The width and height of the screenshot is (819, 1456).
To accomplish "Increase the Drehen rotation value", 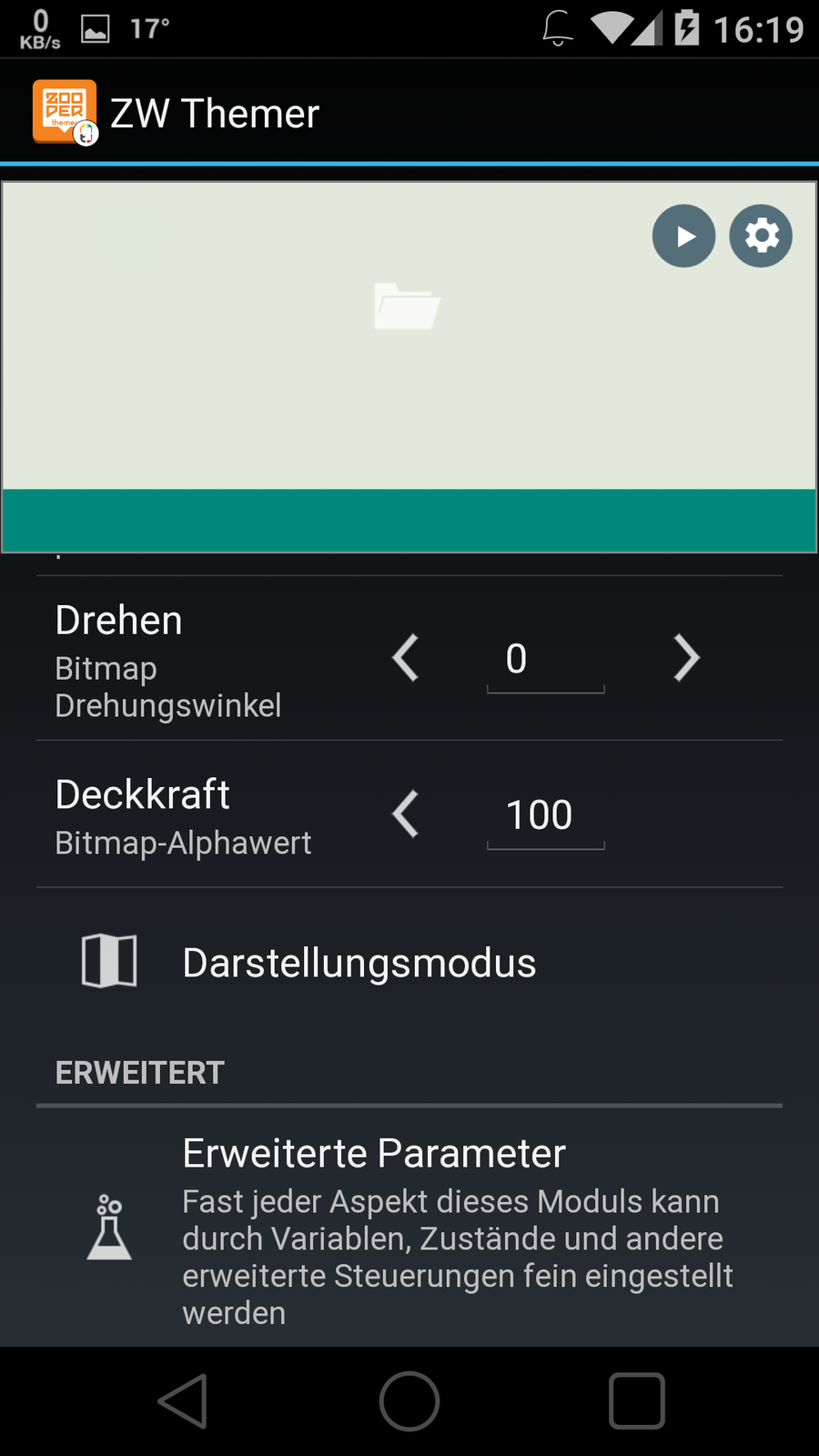I will coord(686,658).
